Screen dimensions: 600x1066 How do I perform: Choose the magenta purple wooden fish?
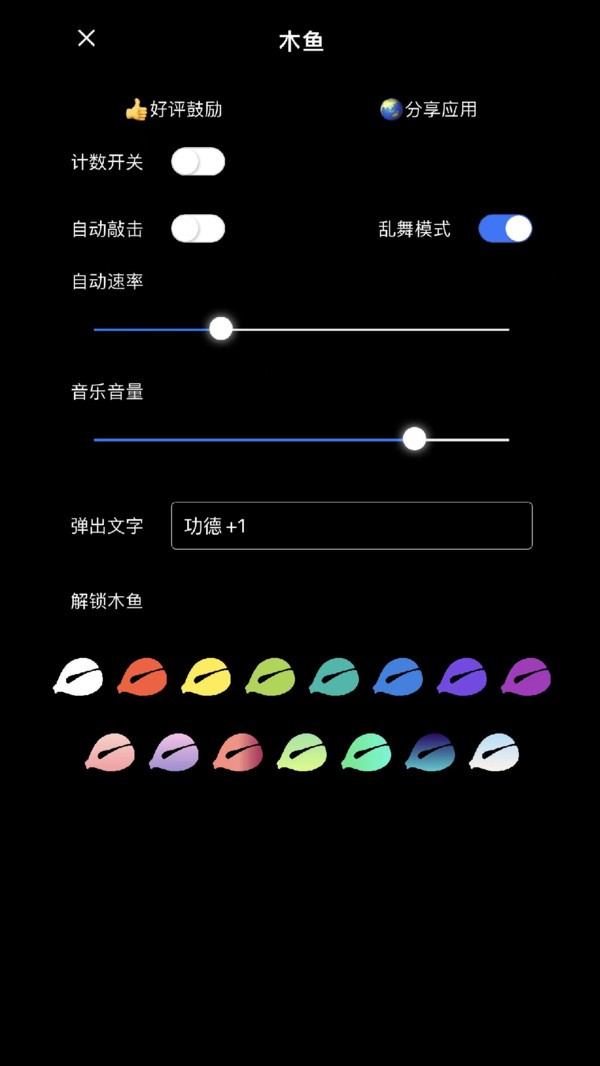point(526,677)
